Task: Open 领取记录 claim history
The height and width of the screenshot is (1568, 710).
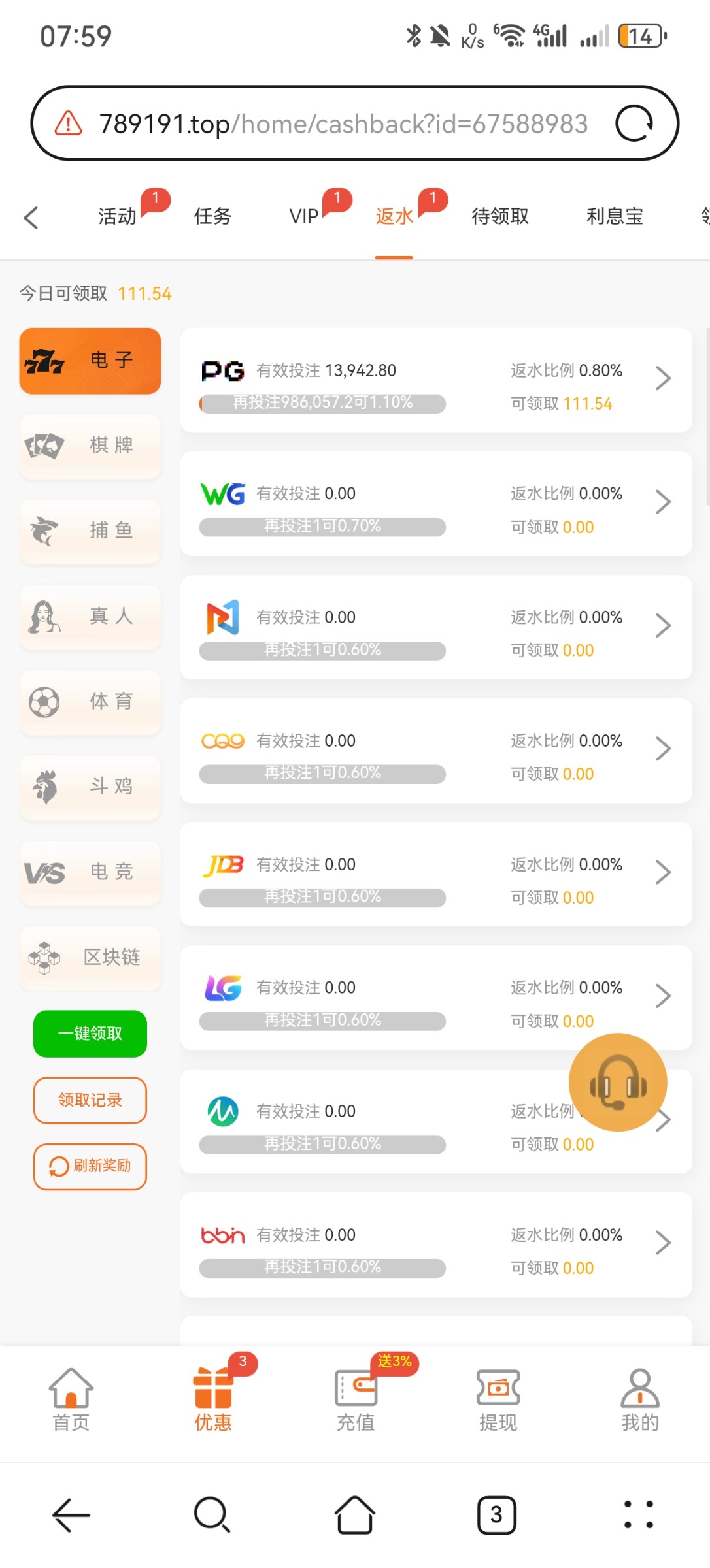Action: [90, 1100]
